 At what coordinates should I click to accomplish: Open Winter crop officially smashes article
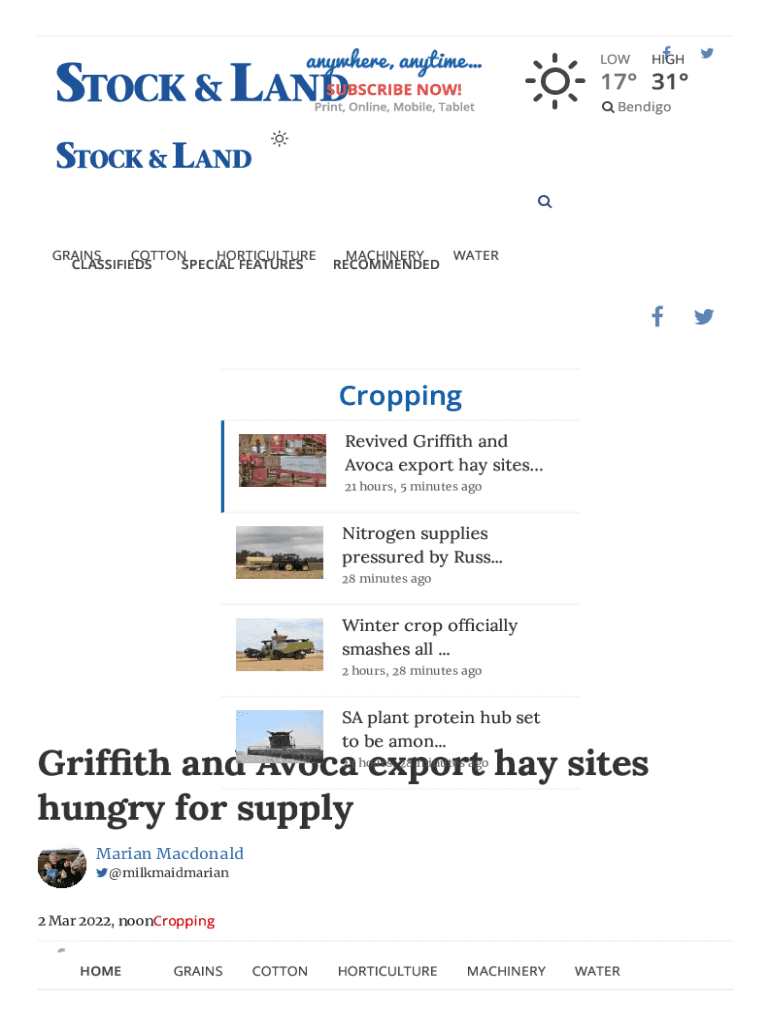point(429,637)
